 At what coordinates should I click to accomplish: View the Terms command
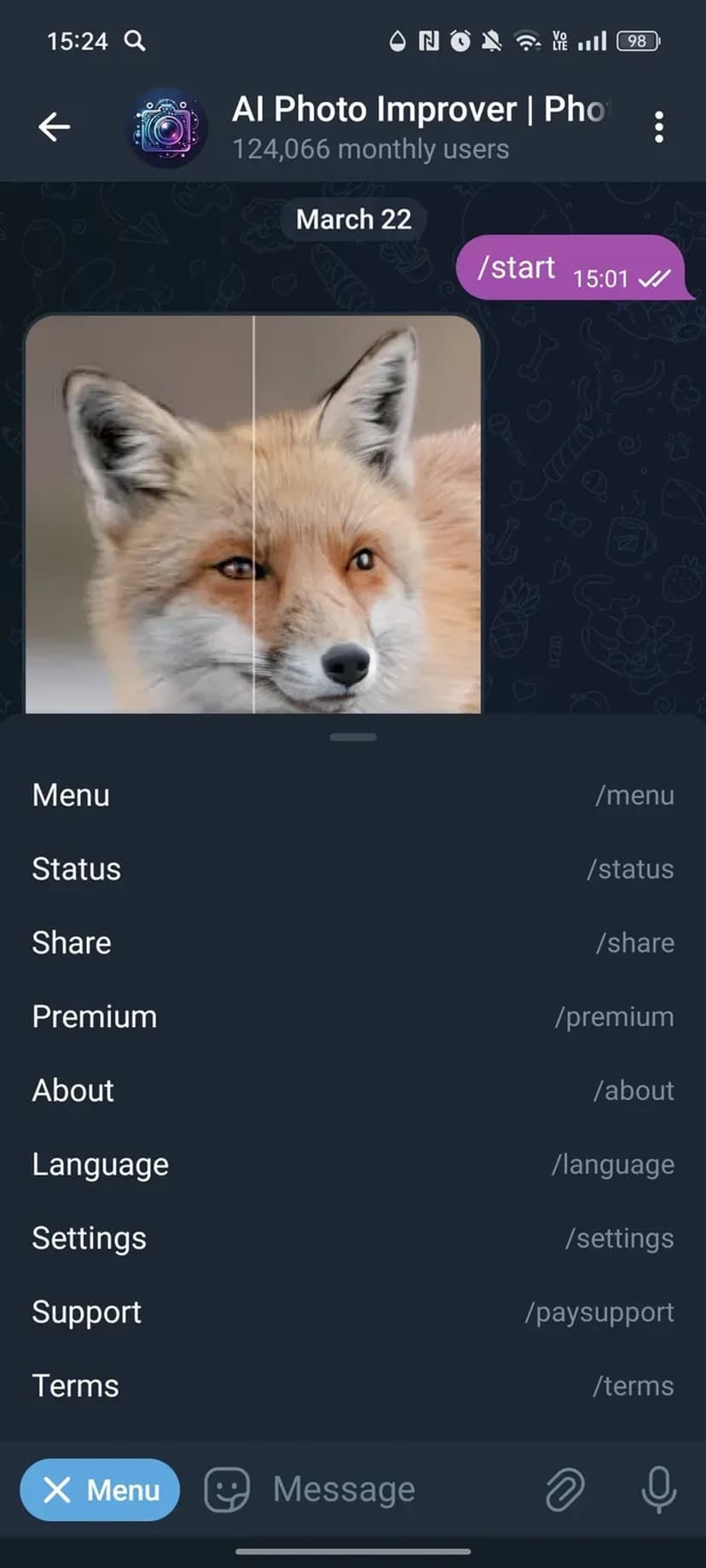point(353,1386)
